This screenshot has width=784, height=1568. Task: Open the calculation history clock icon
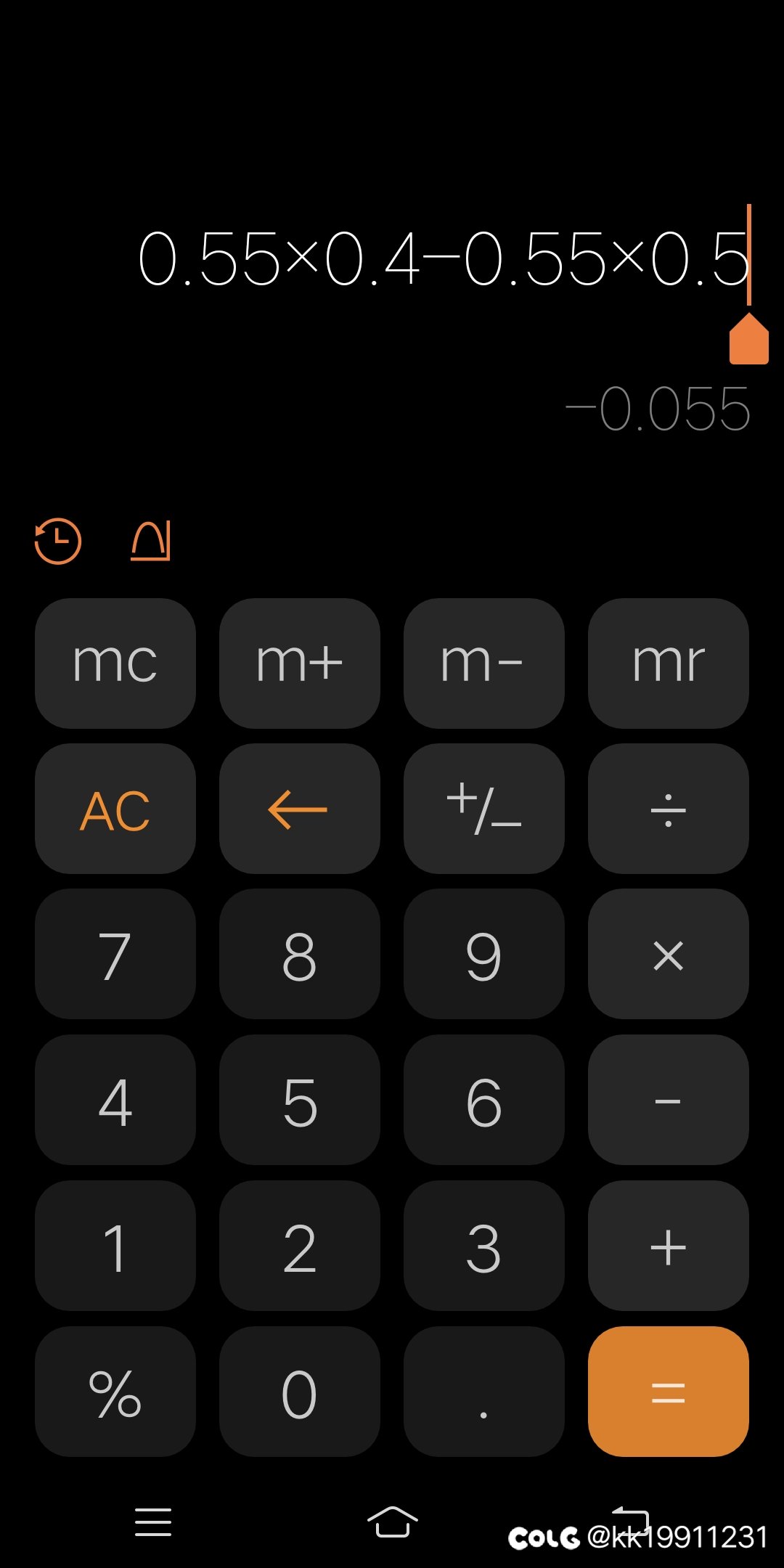57,541
